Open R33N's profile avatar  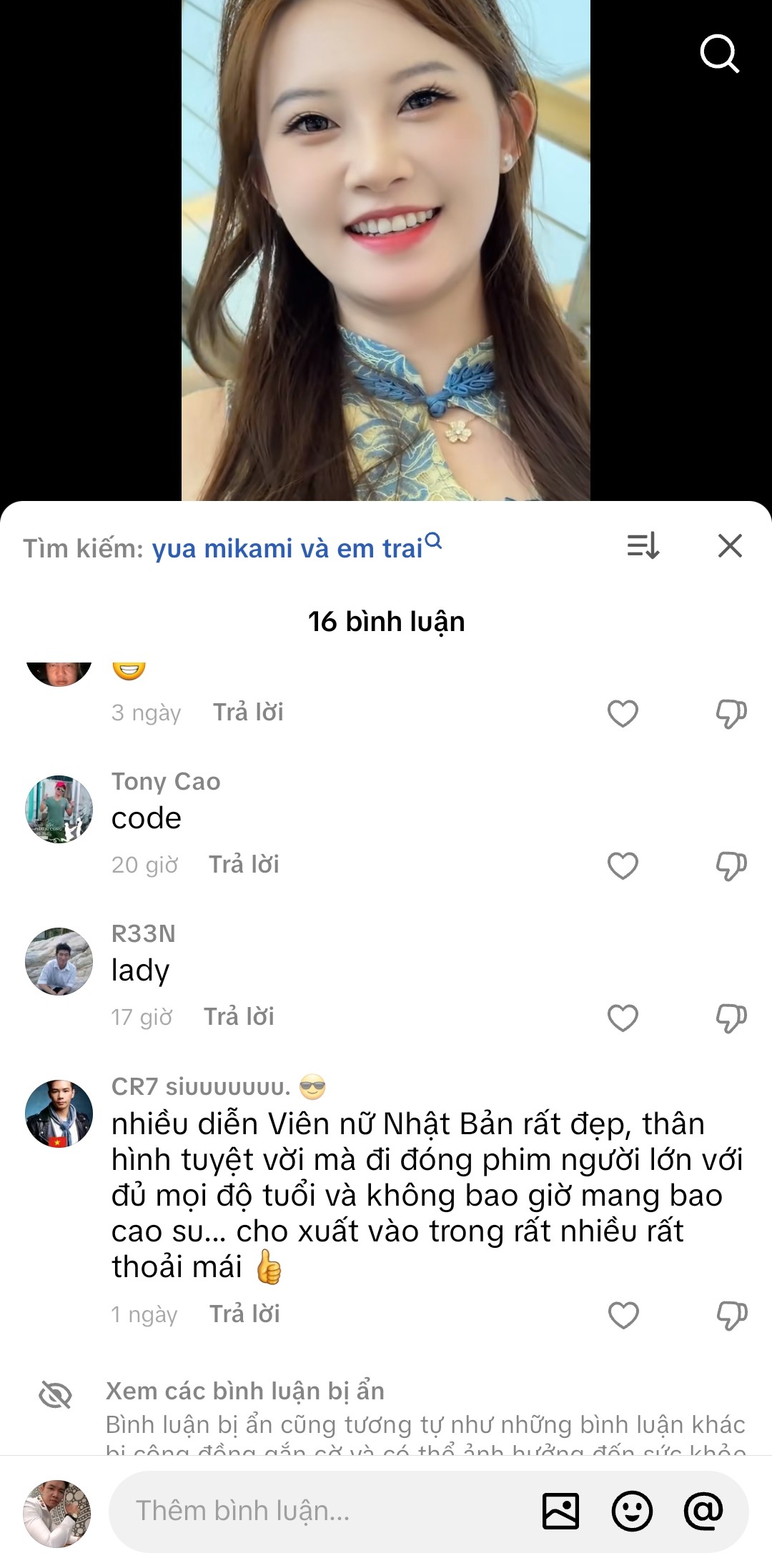pyautogui.click(x=59, y=961)
